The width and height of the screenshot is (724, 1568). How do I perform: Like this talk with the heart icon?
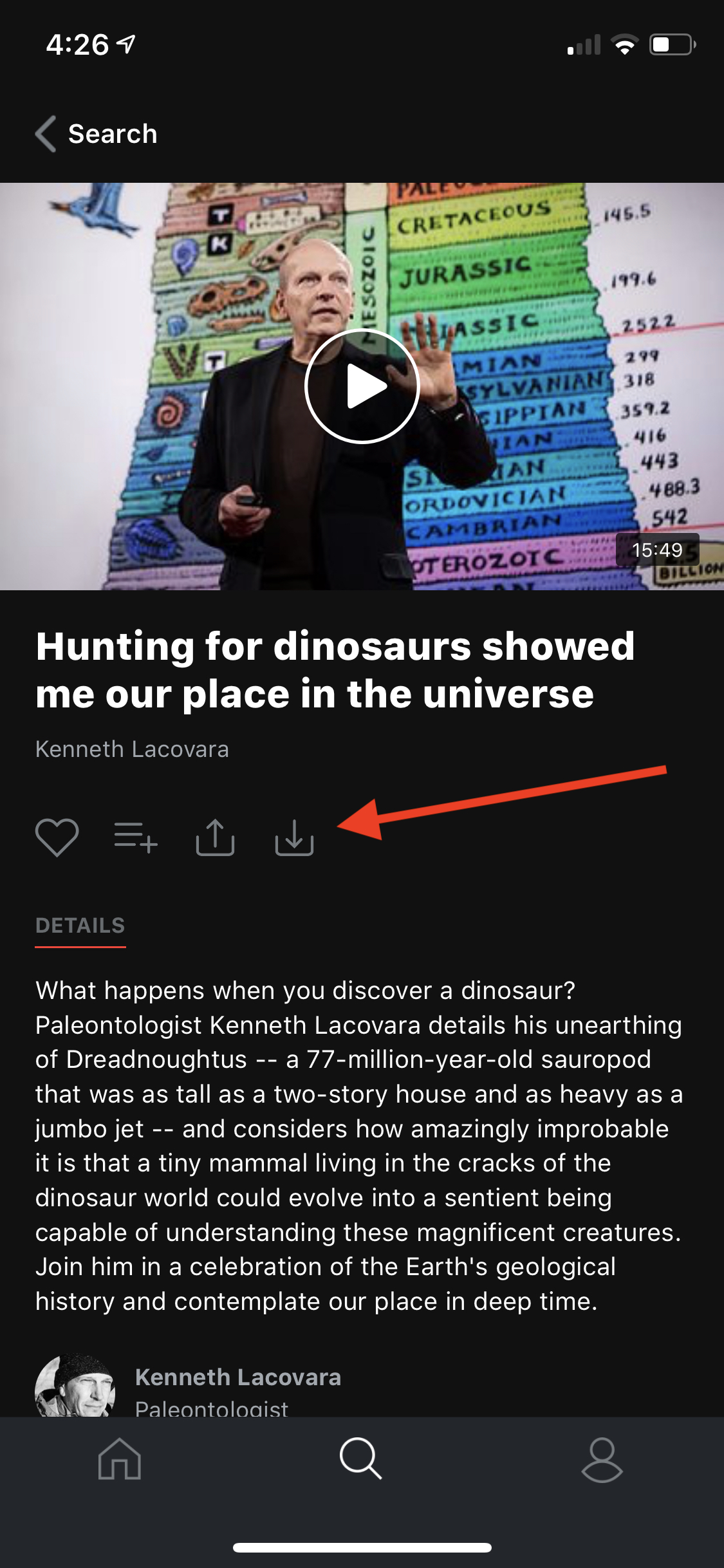57,837
